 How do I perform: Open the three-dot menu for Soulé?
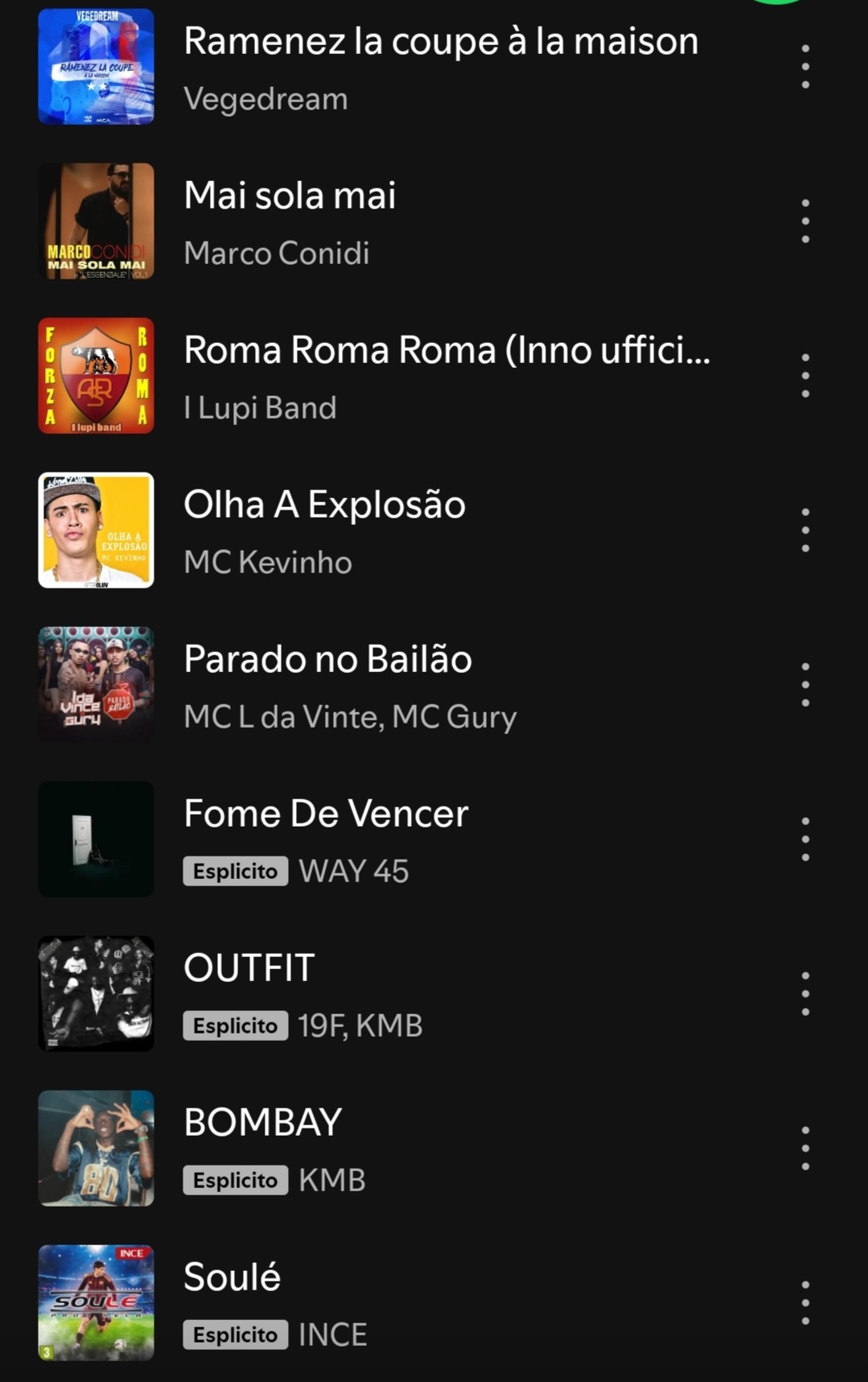pos(805,1303)
